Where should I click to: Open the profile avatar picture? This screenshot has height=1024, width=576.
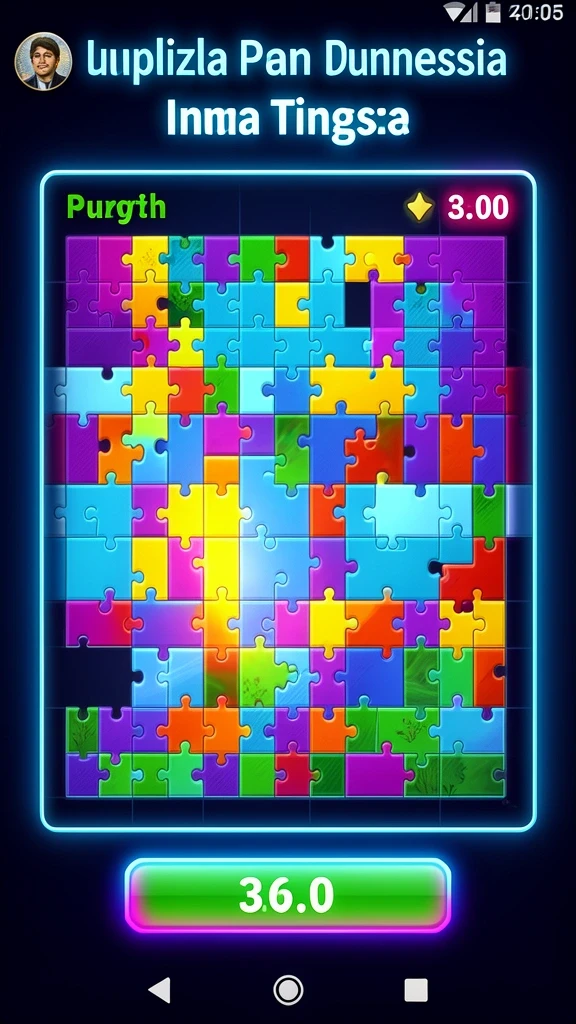coord(43,61)
